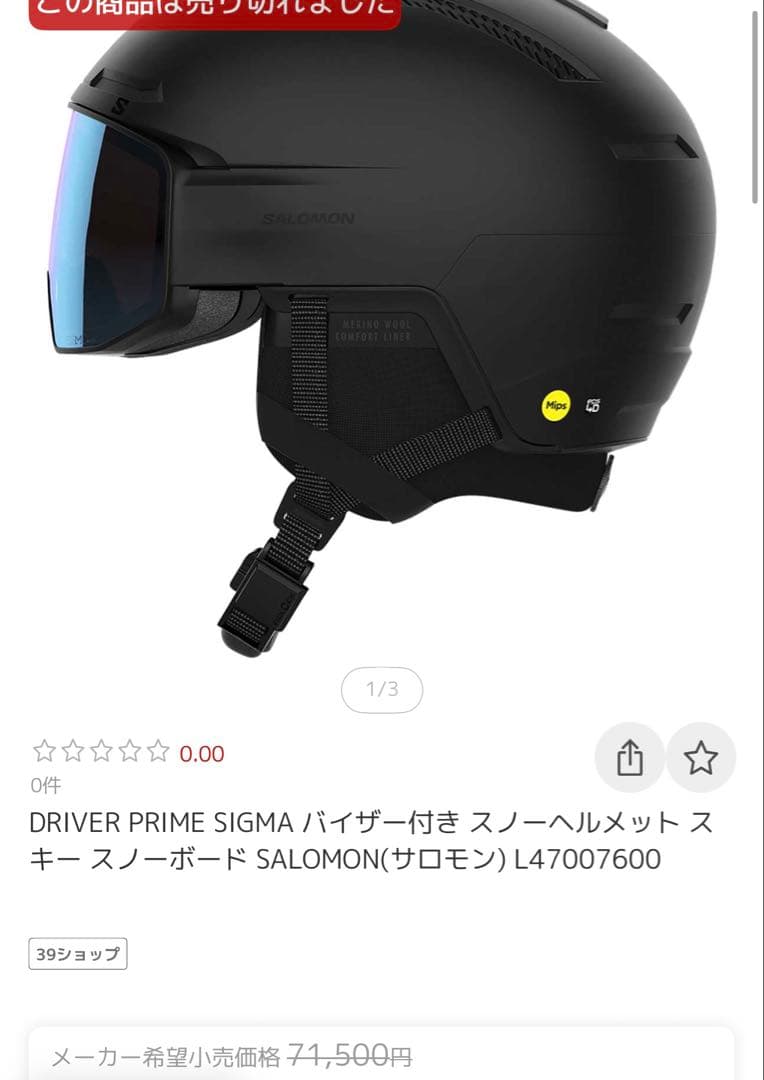Toggle the favorite bookmark for this item
Viewport: 764px width, 1080px height.
(x=700, y=758)
